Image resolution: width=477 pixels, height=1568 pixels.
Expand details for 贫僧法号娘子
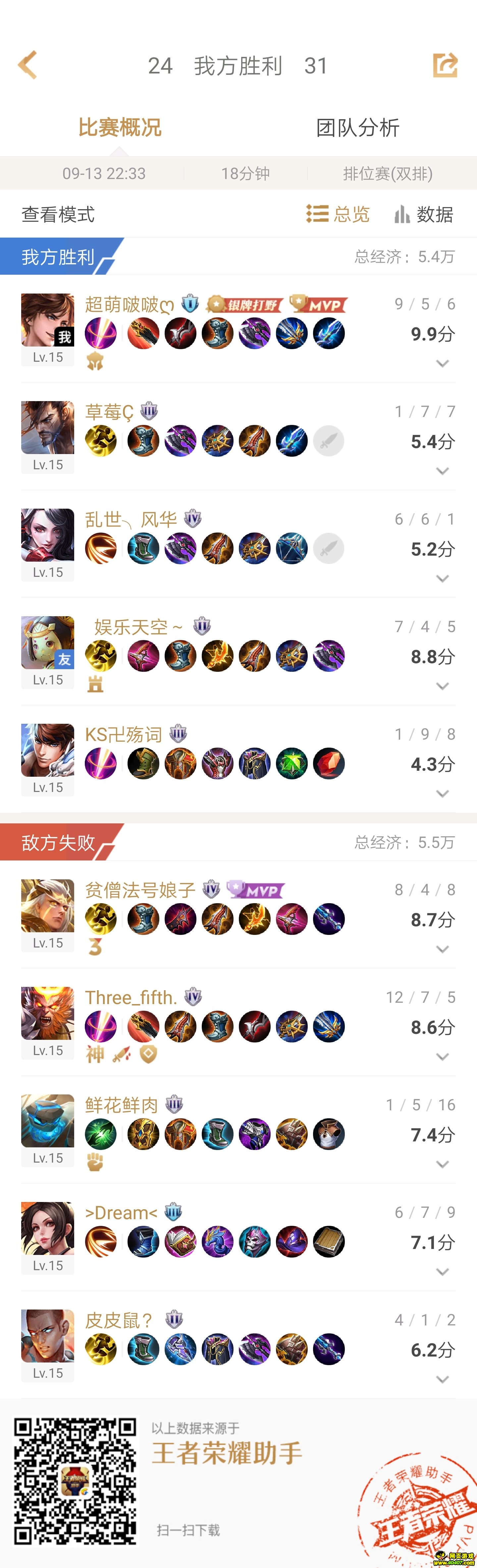tap(443, 949)
